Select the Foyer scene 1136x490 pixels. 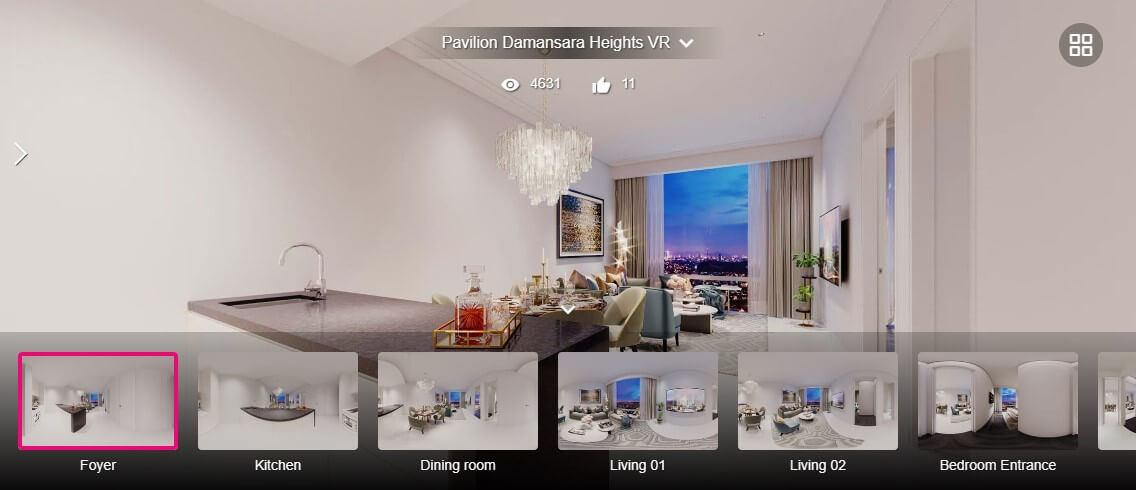click(98, 401)
